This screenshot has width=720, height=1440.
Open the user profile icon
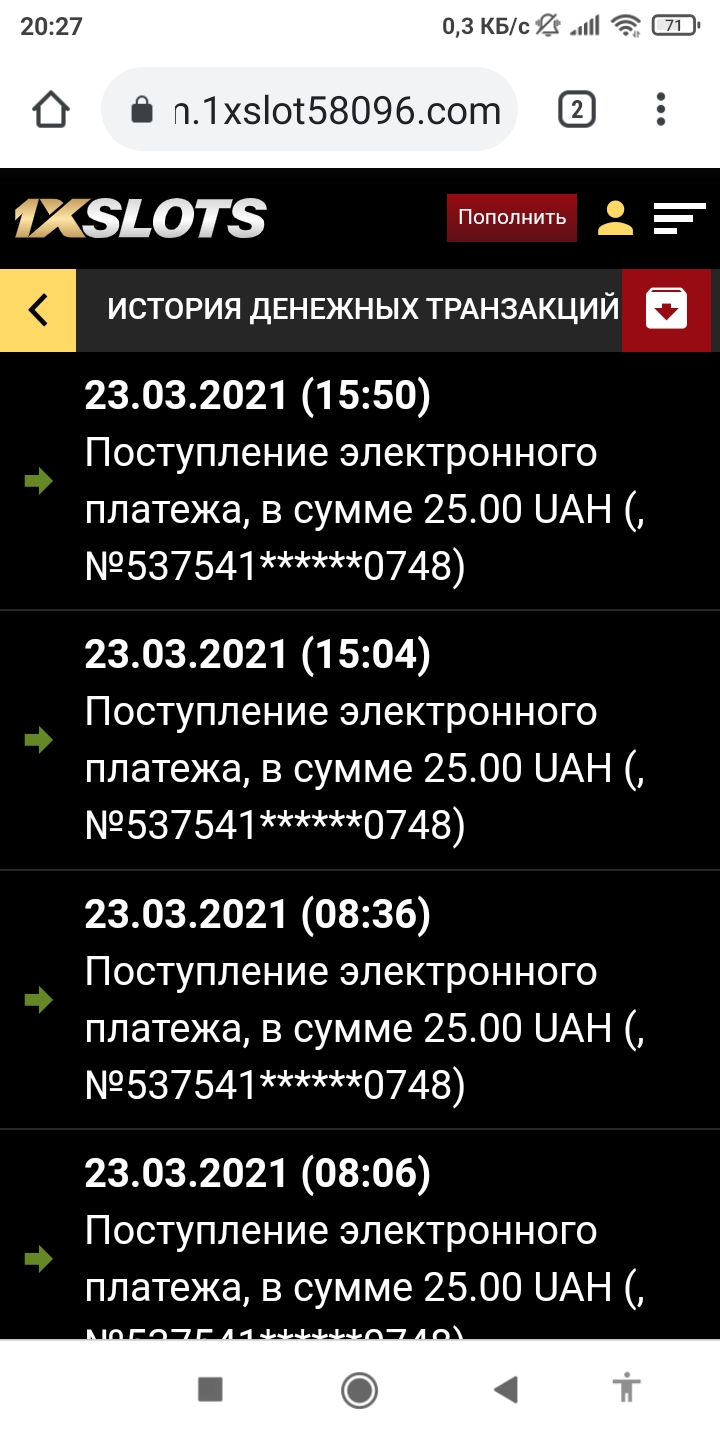tap(615, 218)
